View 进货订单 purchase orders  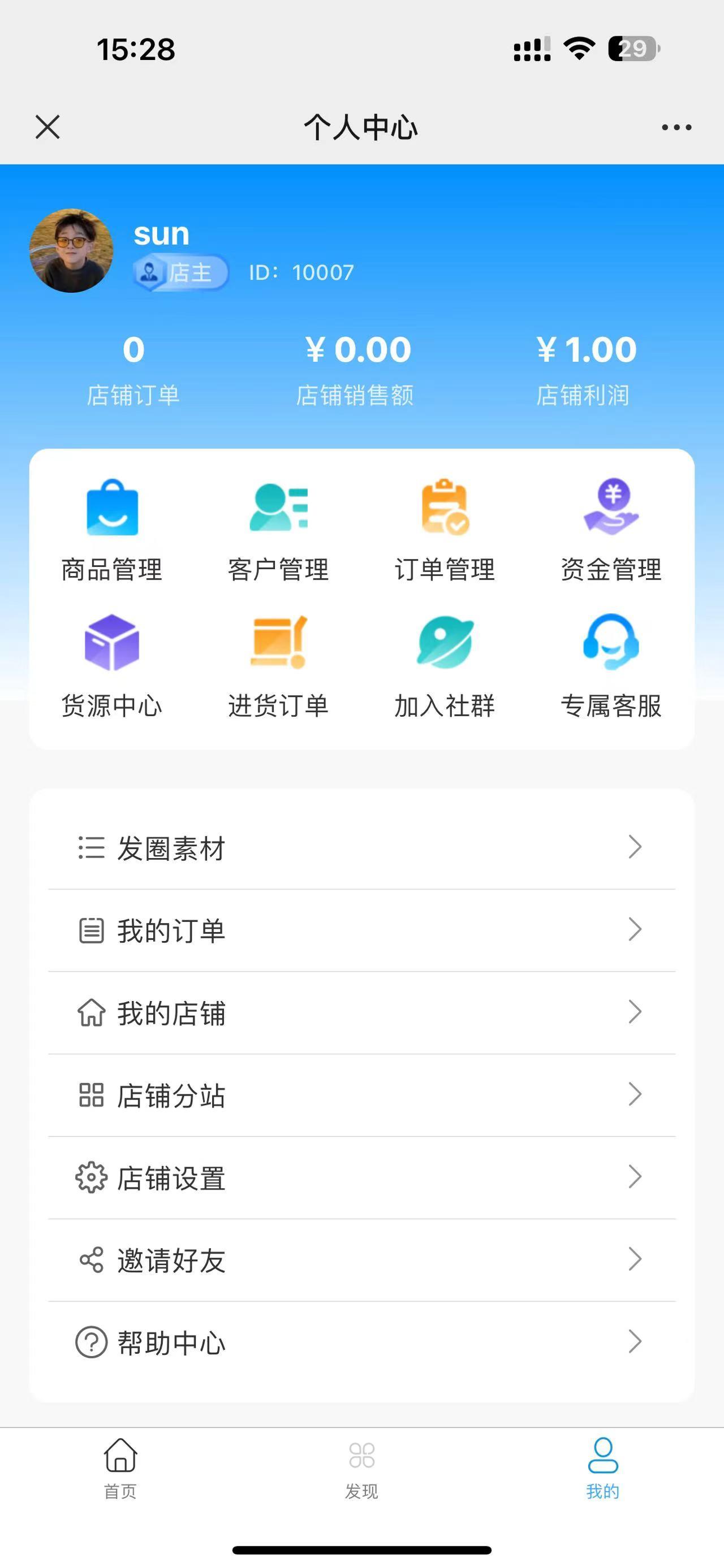278,666
